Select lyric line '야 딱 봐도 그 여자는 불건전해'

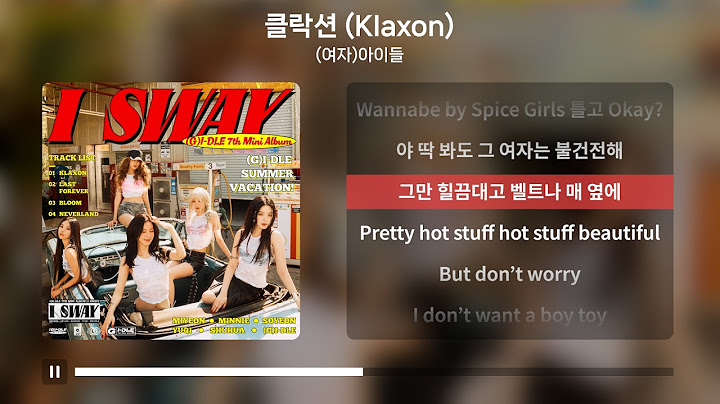click(509, 151)
